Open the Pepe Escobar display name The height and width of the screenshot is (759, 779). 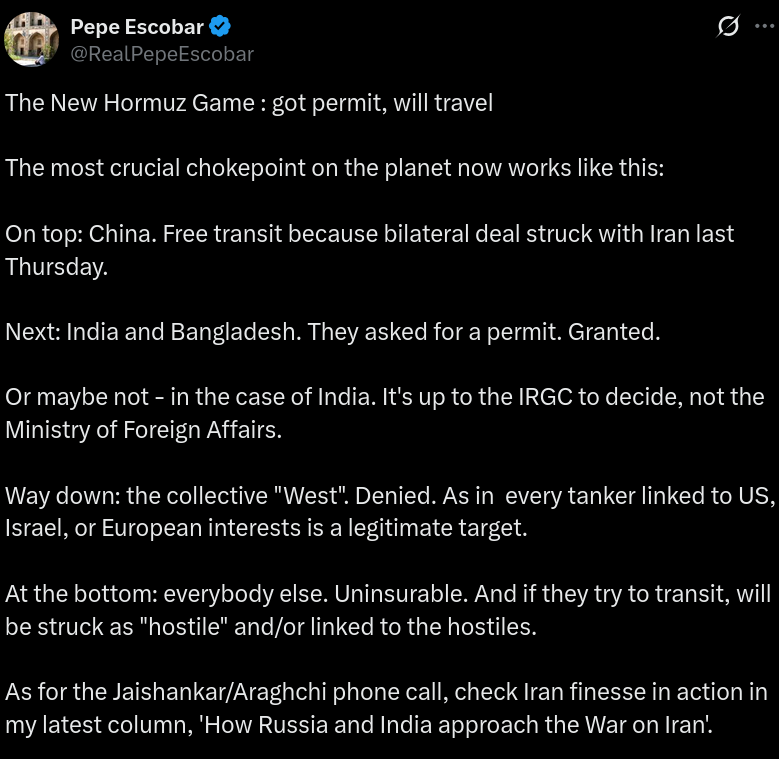tap(136, 27)
